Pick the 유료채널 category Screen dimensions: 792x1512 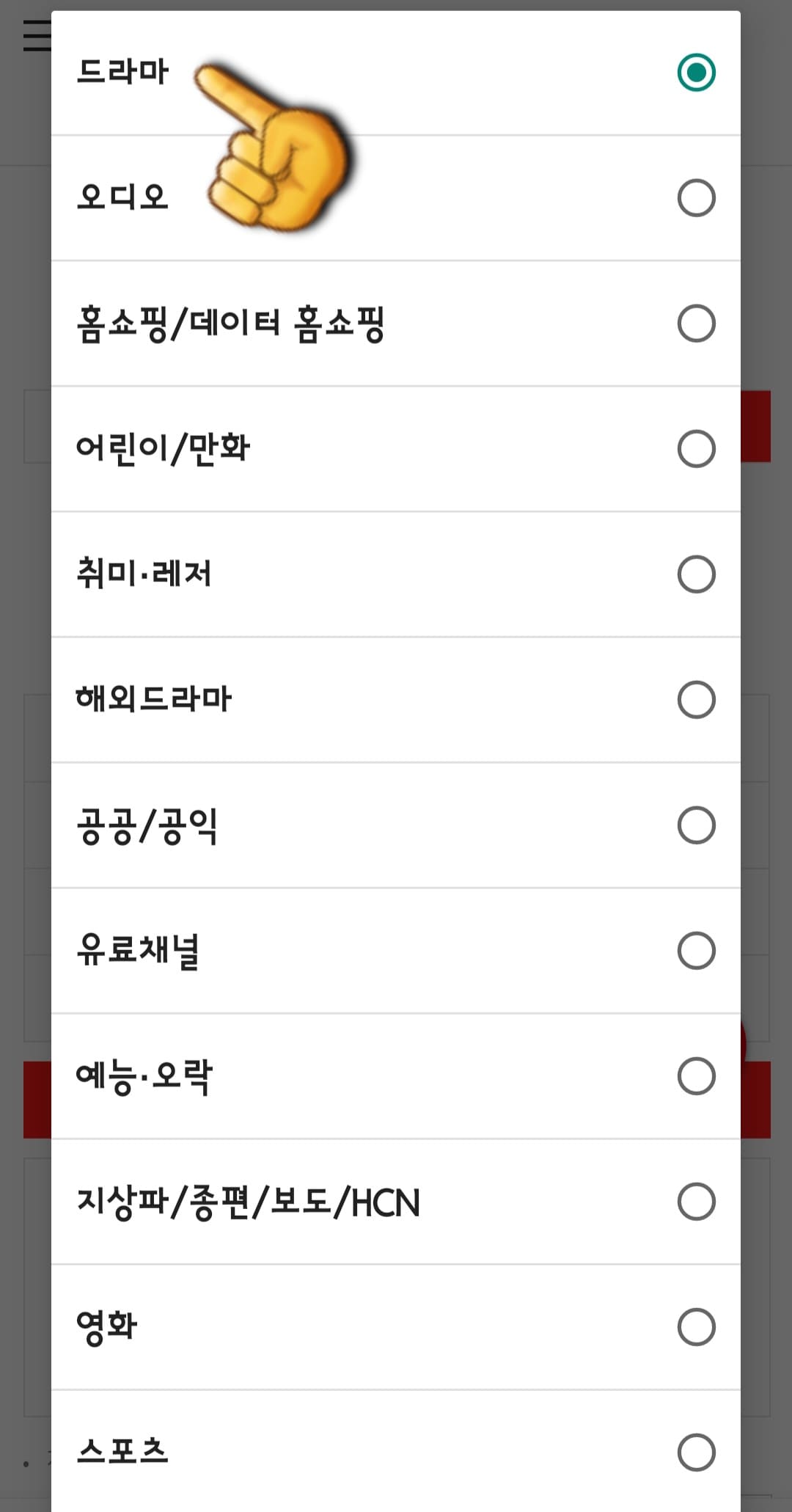(x=695, y=950)
